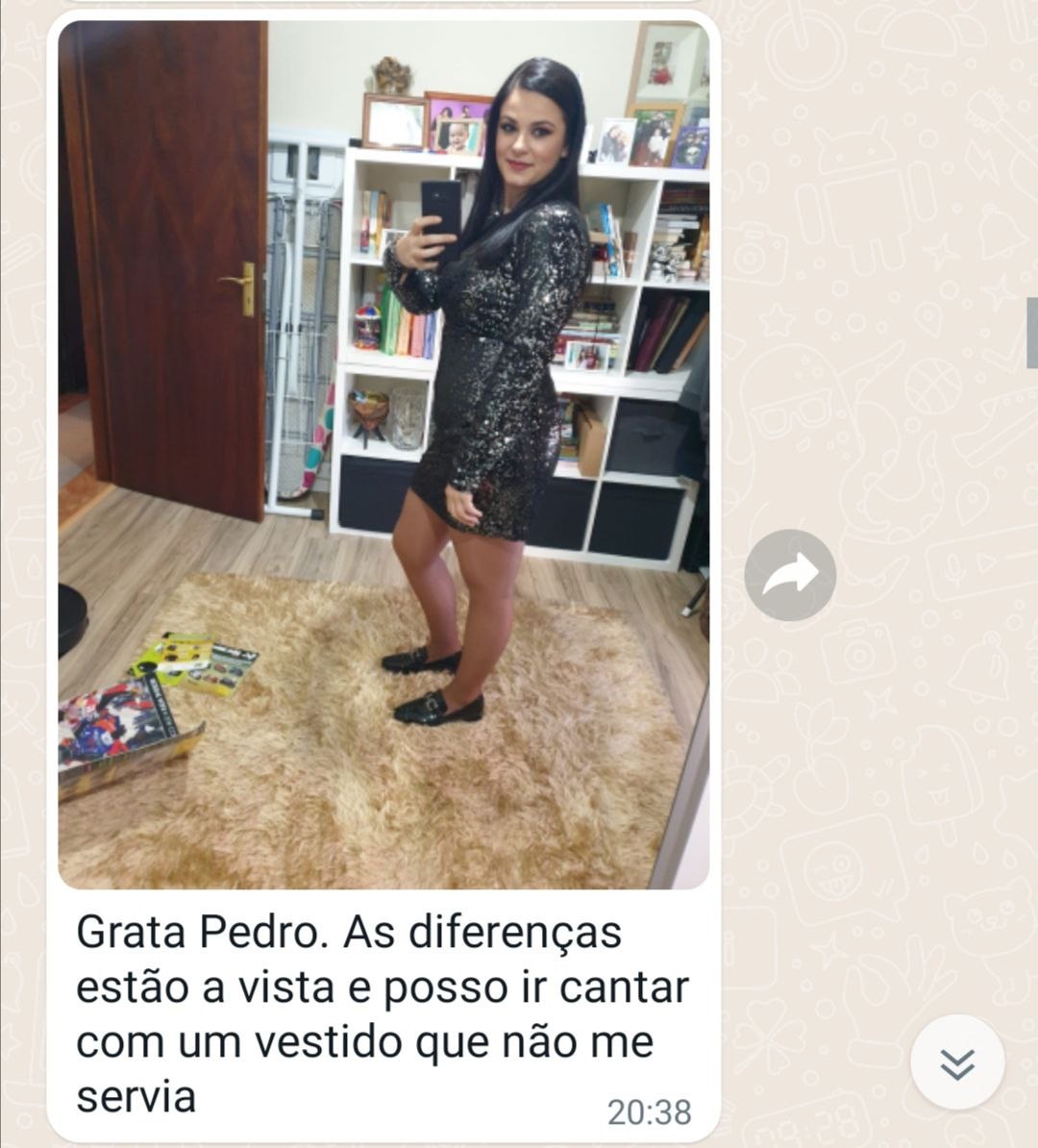Image resolution: width=1038 pixels, height=1148 pixels.
Task: Forward the photo message with the arrow
Action: (790, 575)
